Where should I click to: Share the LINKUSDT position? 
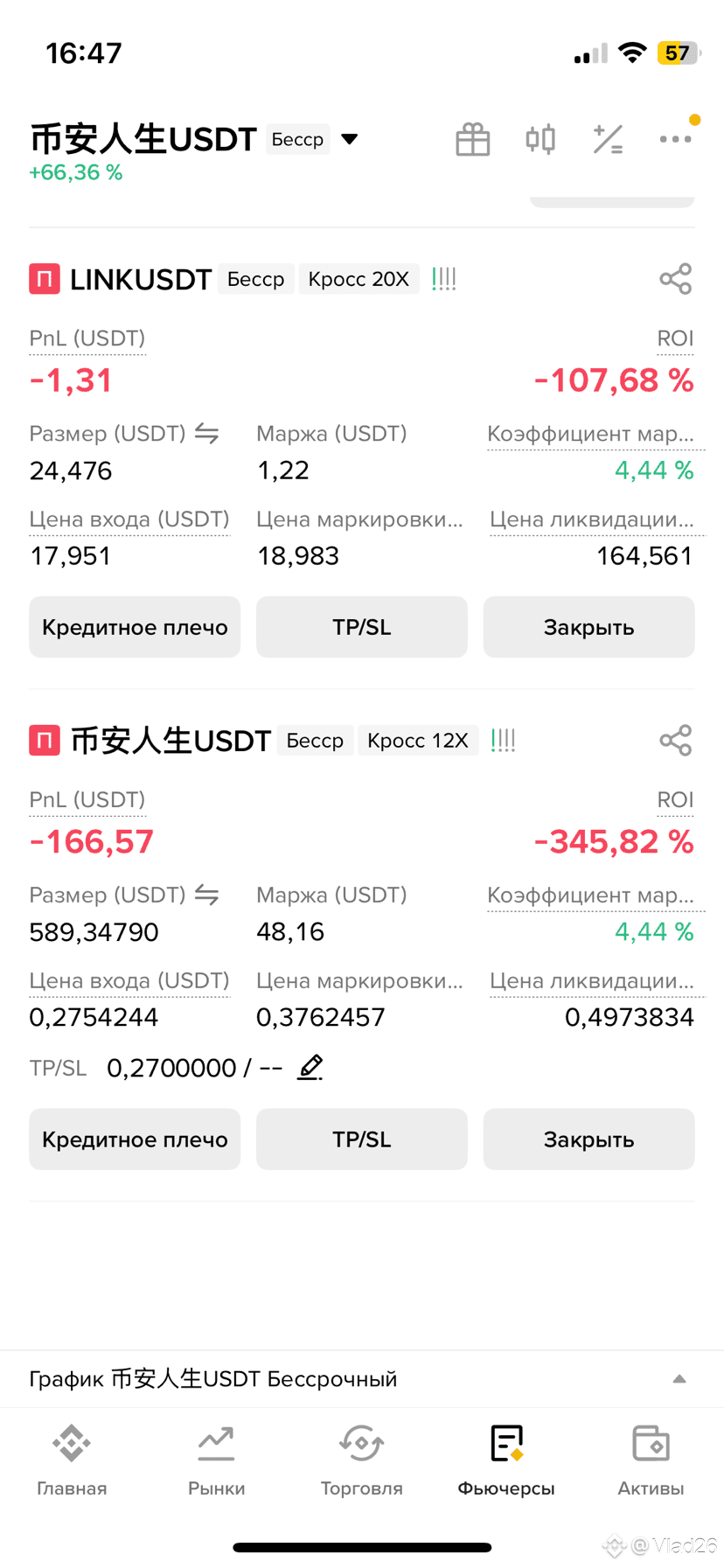[676, 279]
